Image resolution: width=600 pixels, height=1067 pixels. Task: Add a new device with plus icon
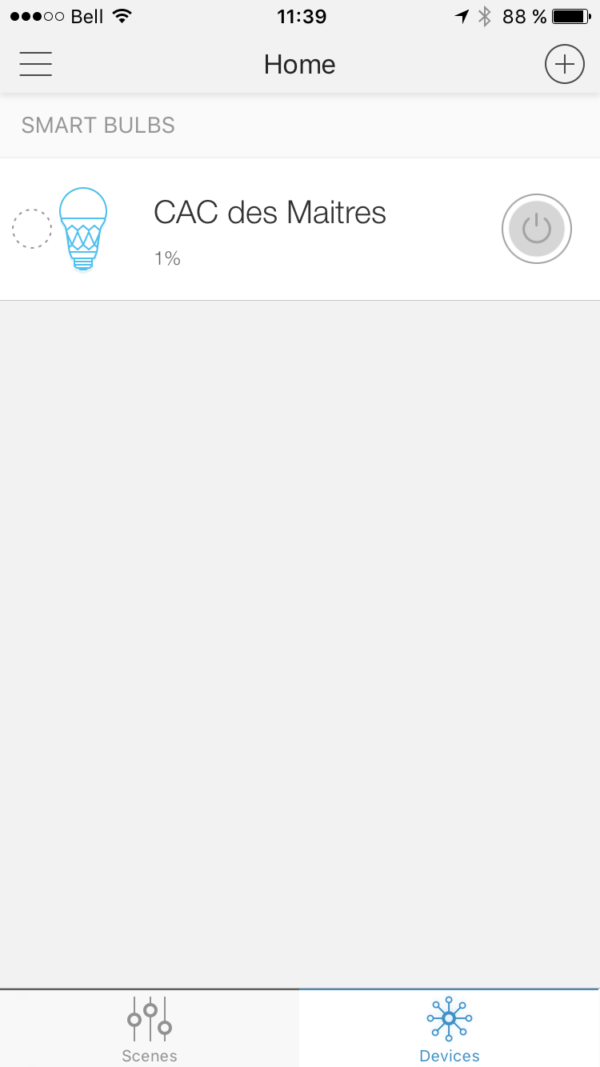564,64
